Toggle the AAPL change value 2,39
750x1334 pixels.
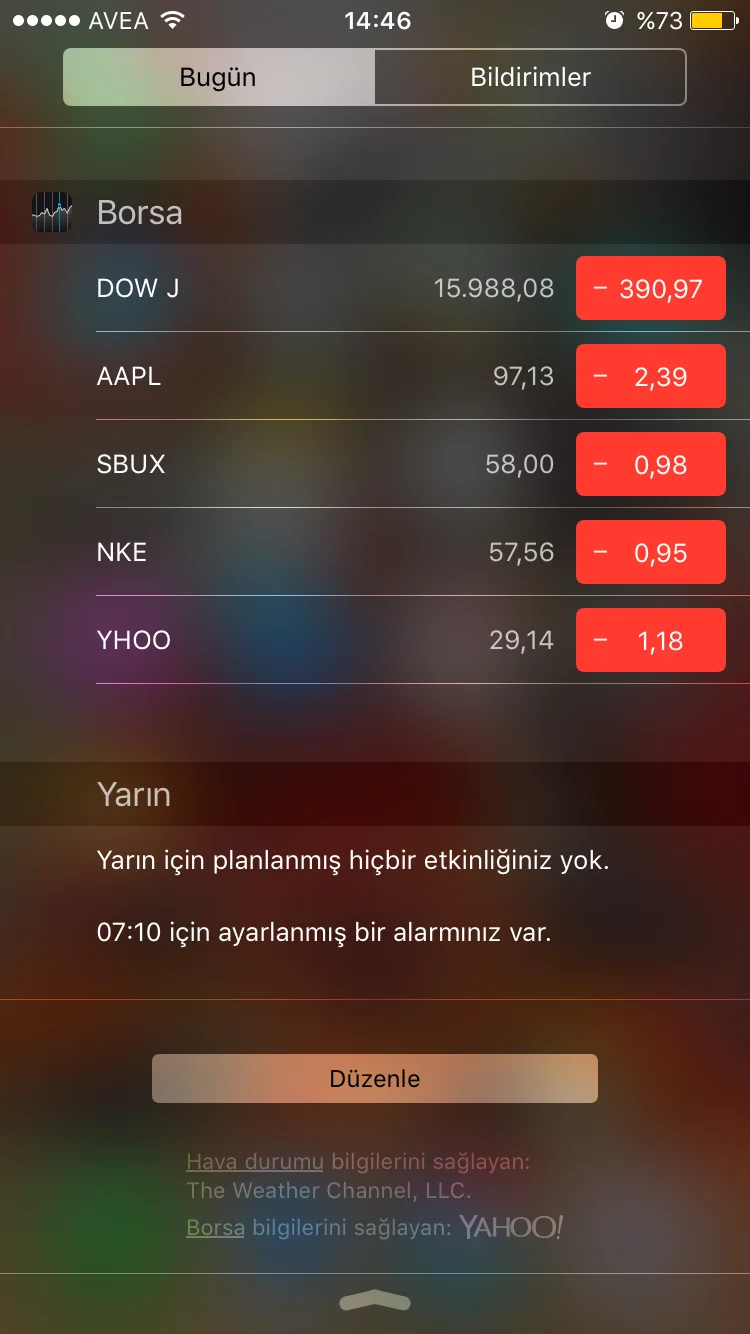tap(650, 376)
